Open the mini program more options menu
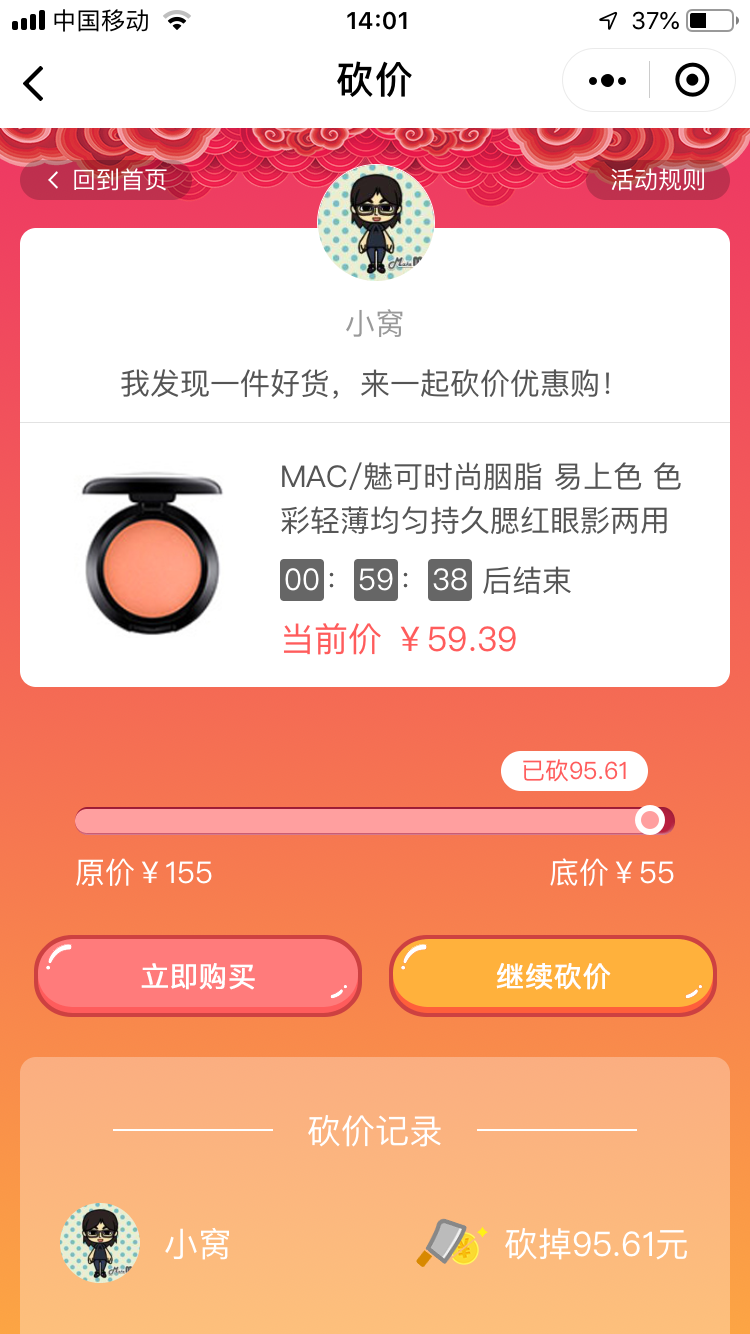 point(607,81)
